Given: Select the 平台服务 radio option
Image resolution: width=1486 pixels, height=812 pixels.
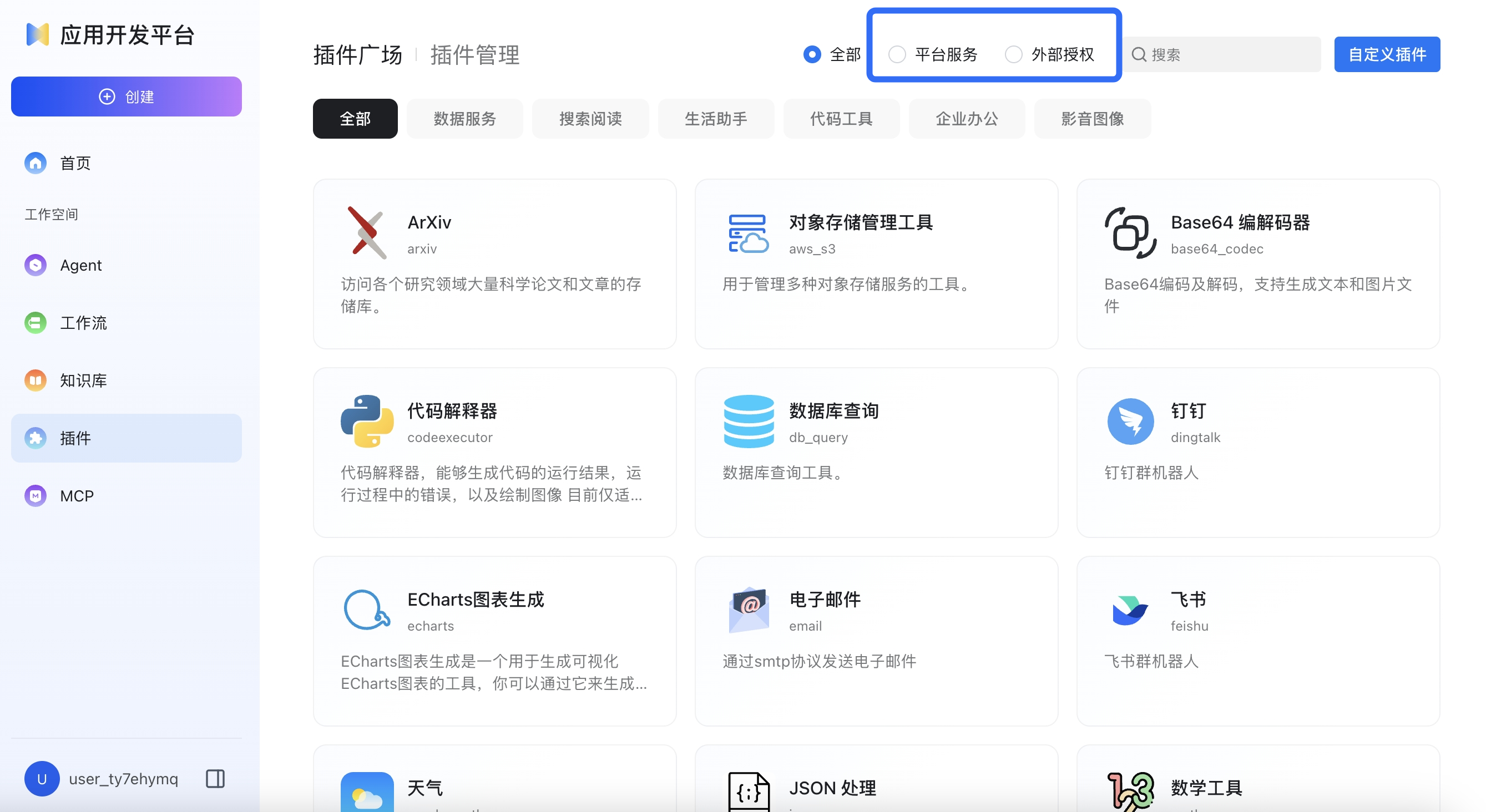Looking at the screenshot, I should point(897,55).
